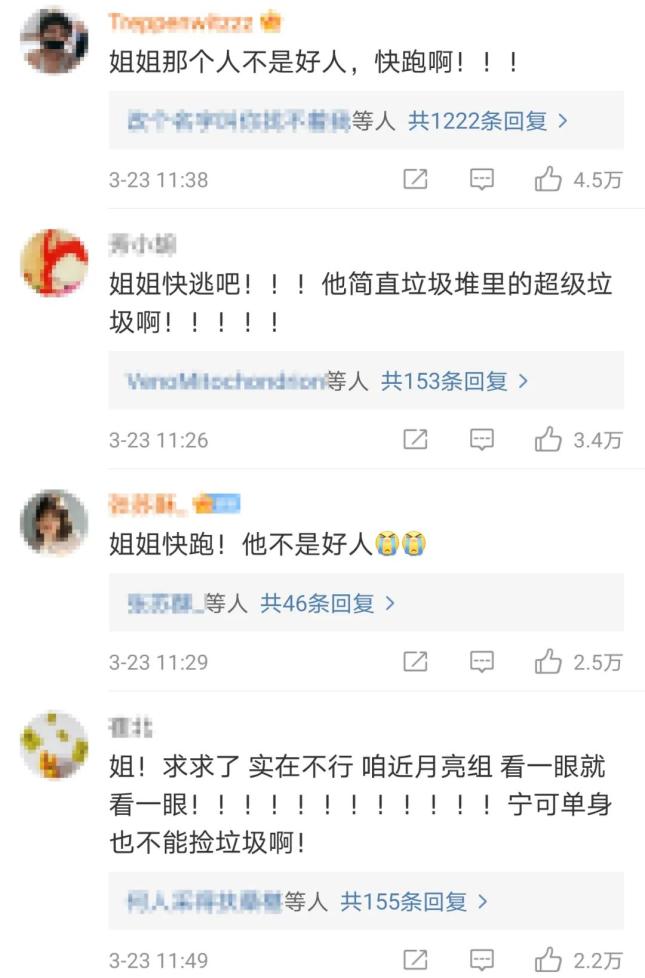
Task: Share the comment posted at 3-23 11:26
Action: point(415,439)
